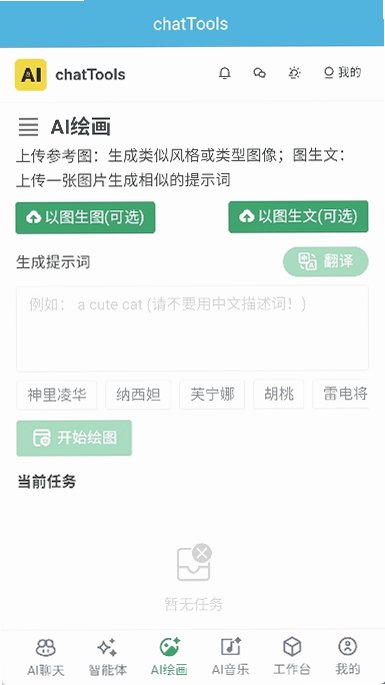The height and width of the screenshot is (685, 385).
Task: Open the 我的 bottom tab
Action: coord(348,656)
